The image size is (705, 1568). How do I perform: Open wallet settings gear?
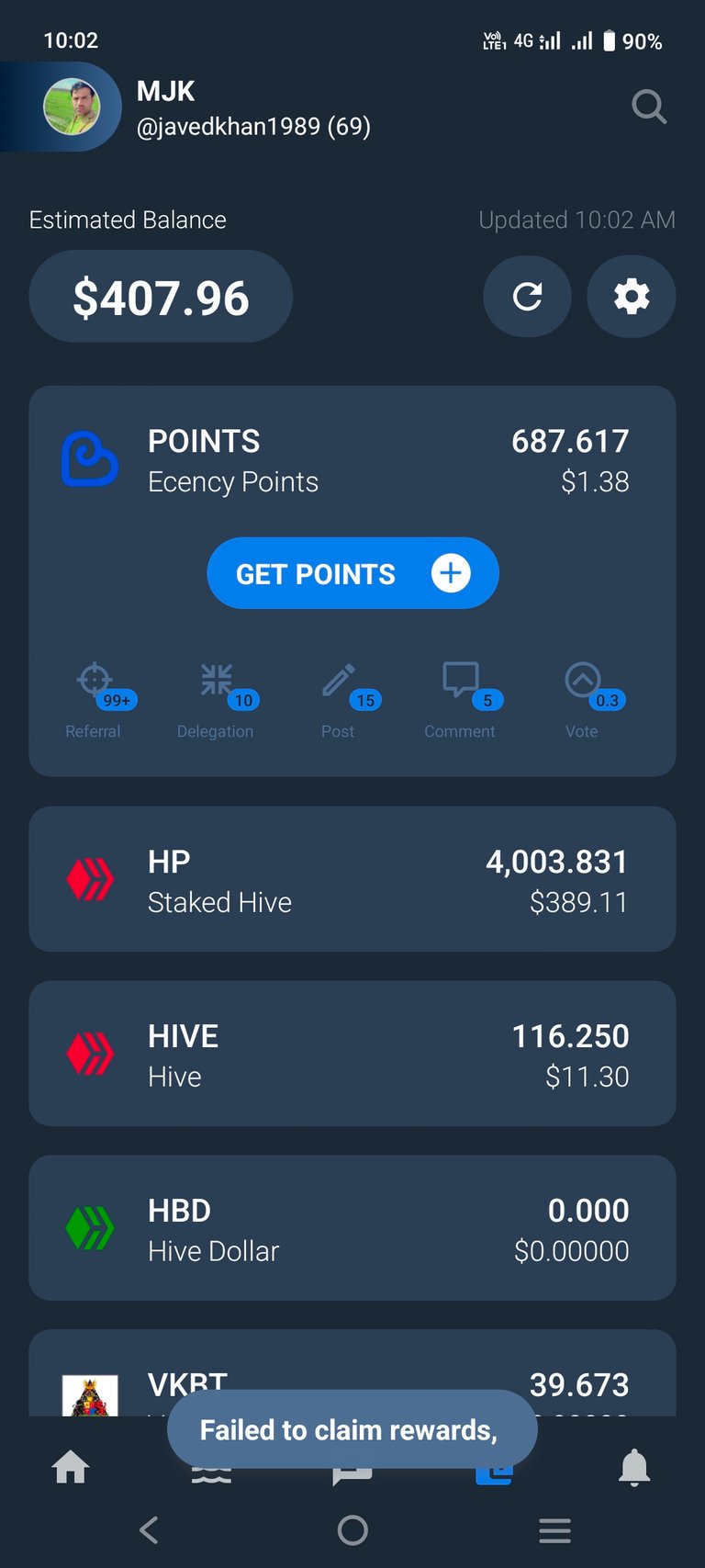pos(632,297)
